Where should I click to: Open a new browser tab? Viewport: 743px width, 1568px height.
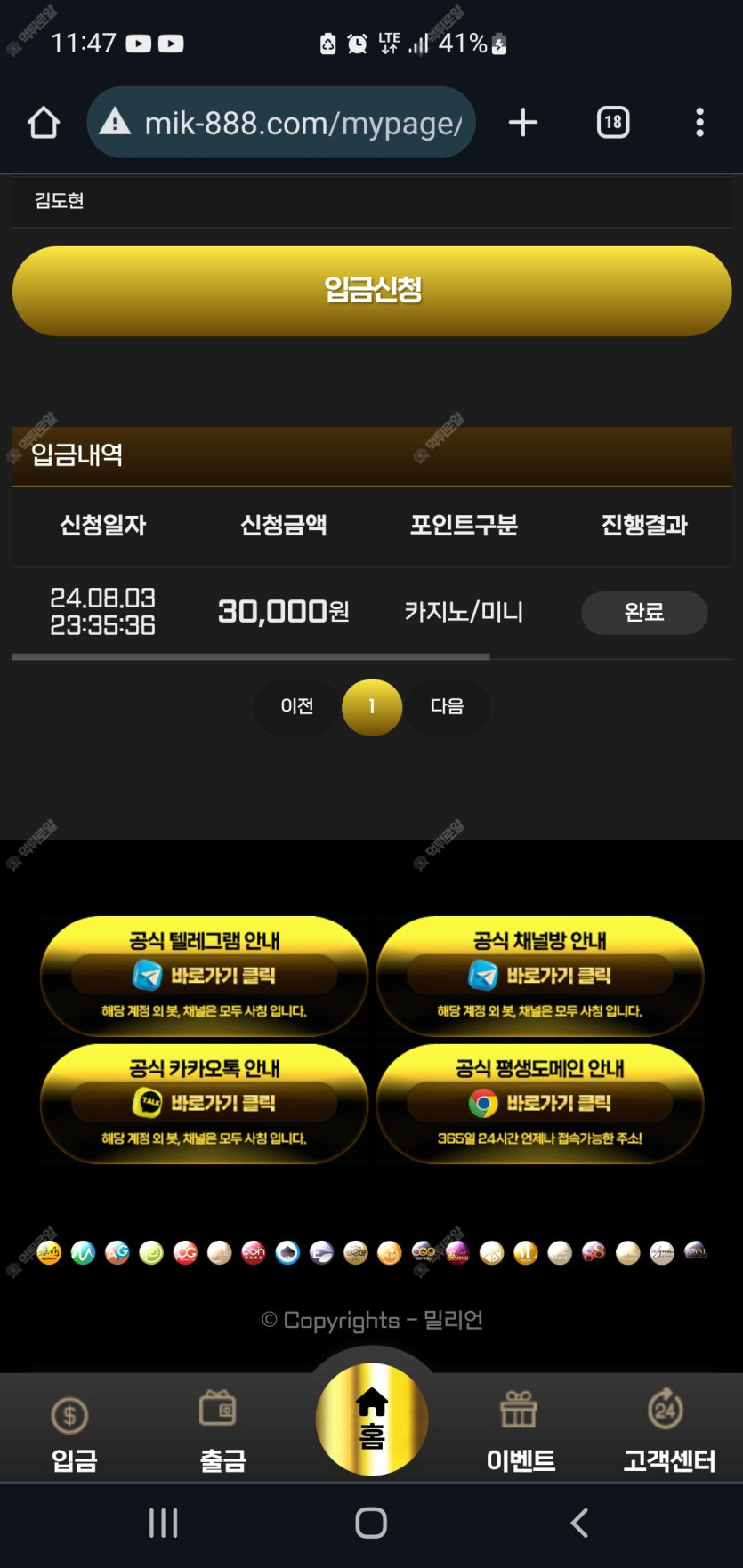[x=523, y=123]
